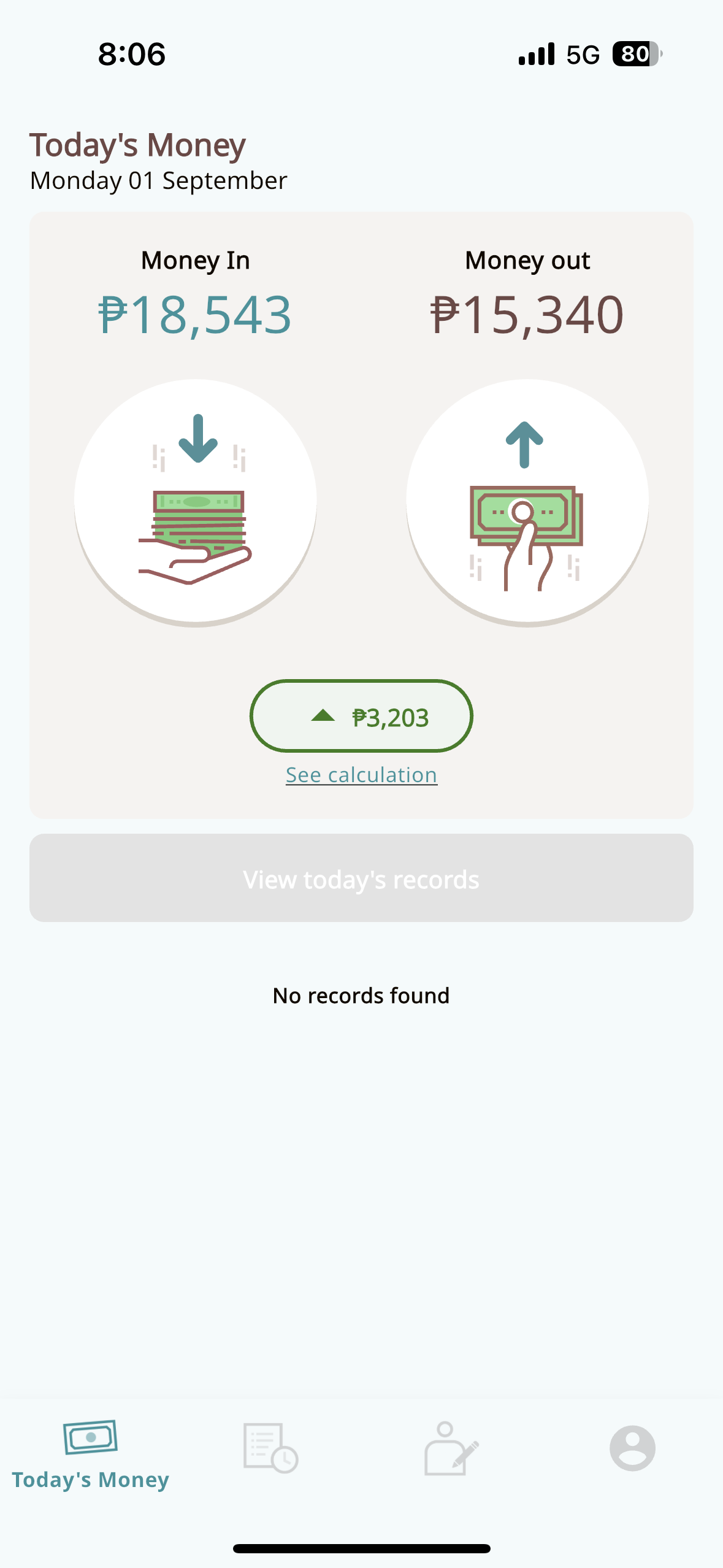Open the See calculation link
Image resolution: width=723 pixels, height=1568 pixels.
click(361, 775)
